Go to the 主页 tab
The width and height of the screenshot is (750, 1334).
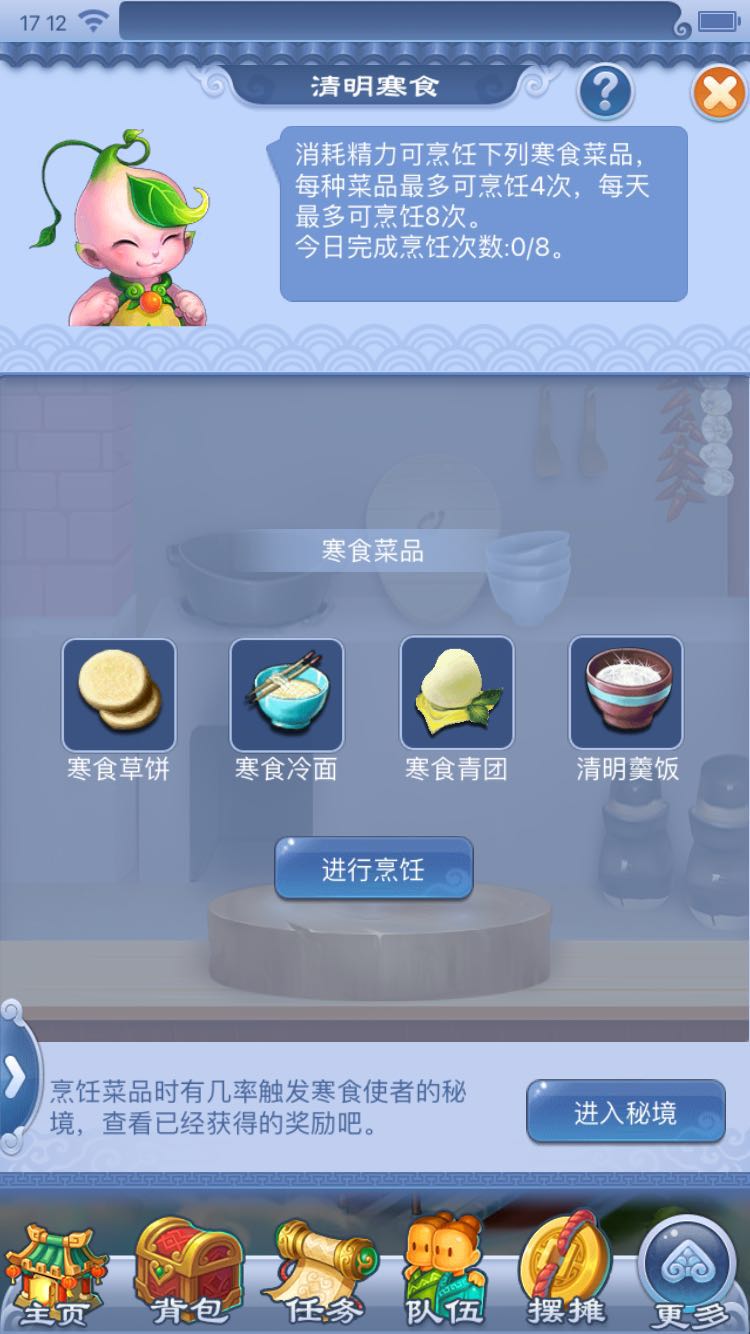pos(55,1275)
